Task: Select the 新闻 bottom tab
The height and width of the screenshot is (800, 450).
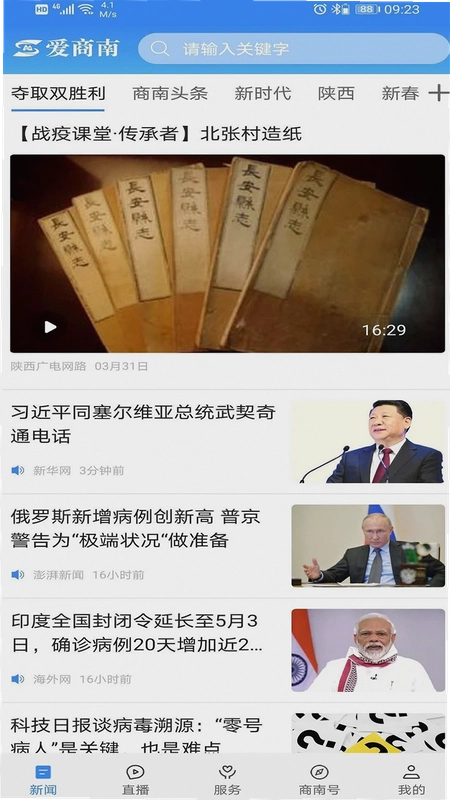Action: (43, 780)
